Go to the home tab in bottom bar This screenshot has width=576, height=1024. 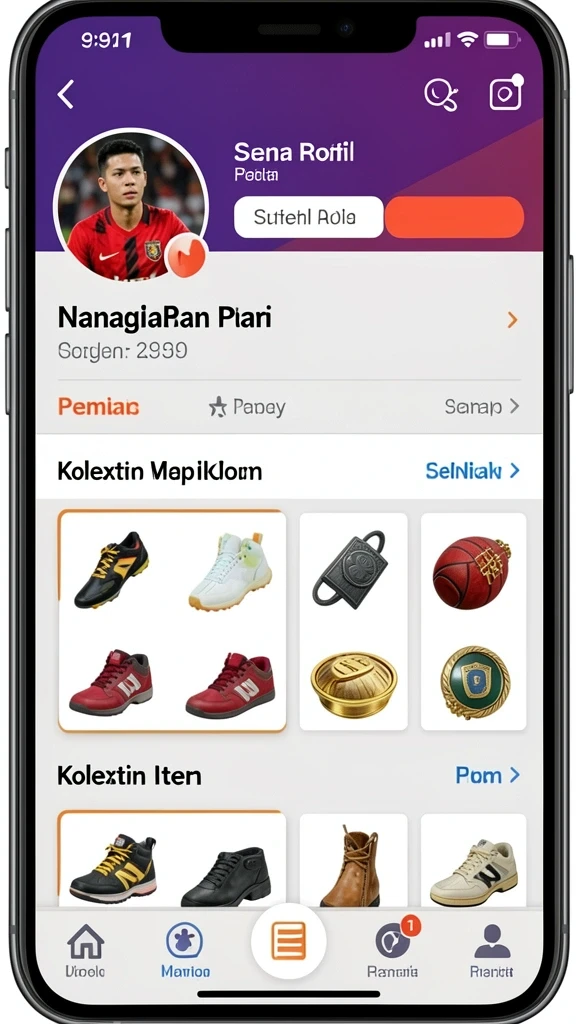point(86,951)
